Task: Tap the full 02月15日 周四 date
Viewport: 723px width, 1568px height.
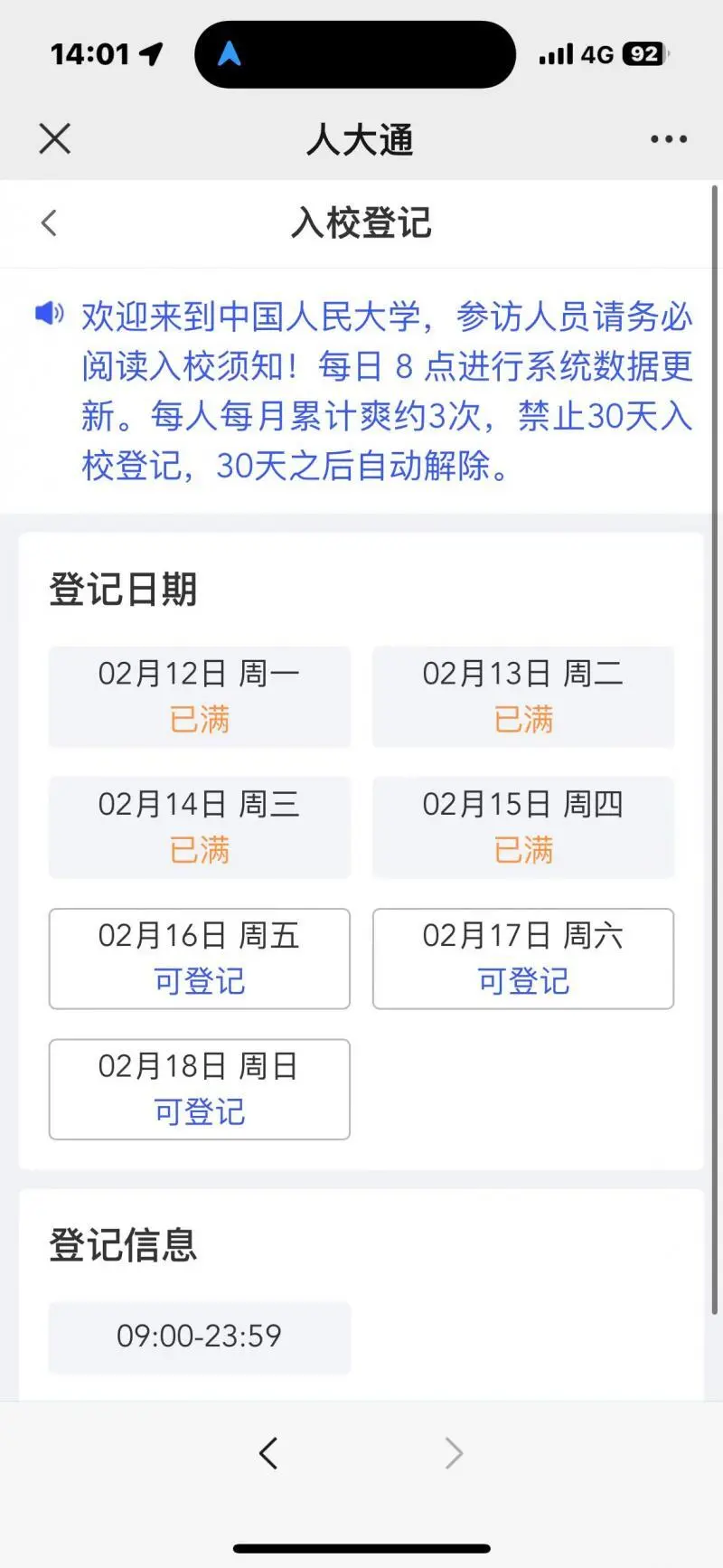Action: [523, 827]
